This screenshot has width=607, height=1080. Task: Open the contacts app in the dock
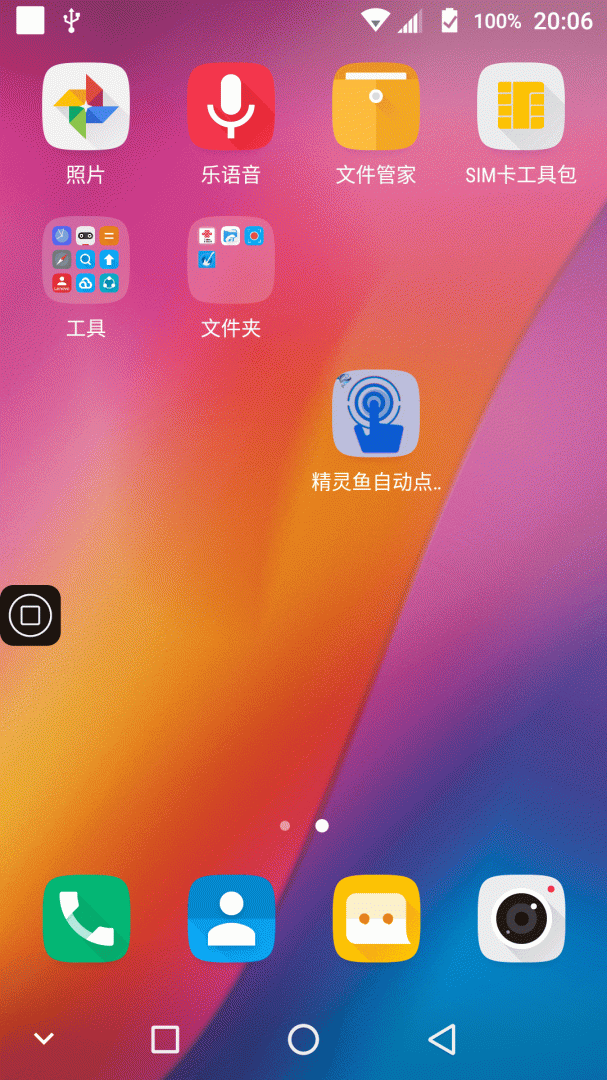[231, 918]
